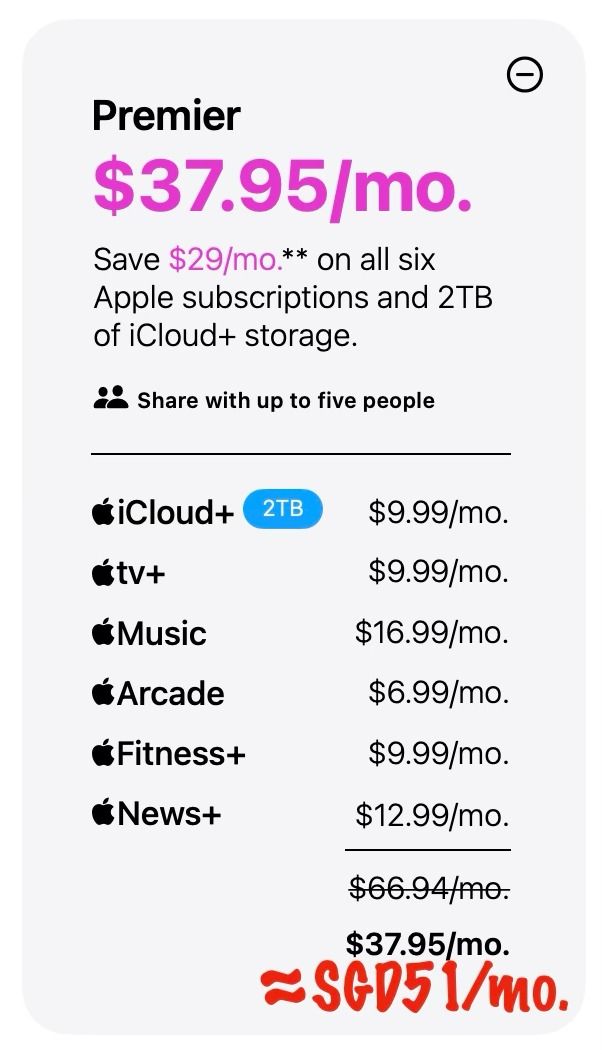The image size is (602, 1054).
Task: Collapse the Premier plan details
Action: [525, 74]
